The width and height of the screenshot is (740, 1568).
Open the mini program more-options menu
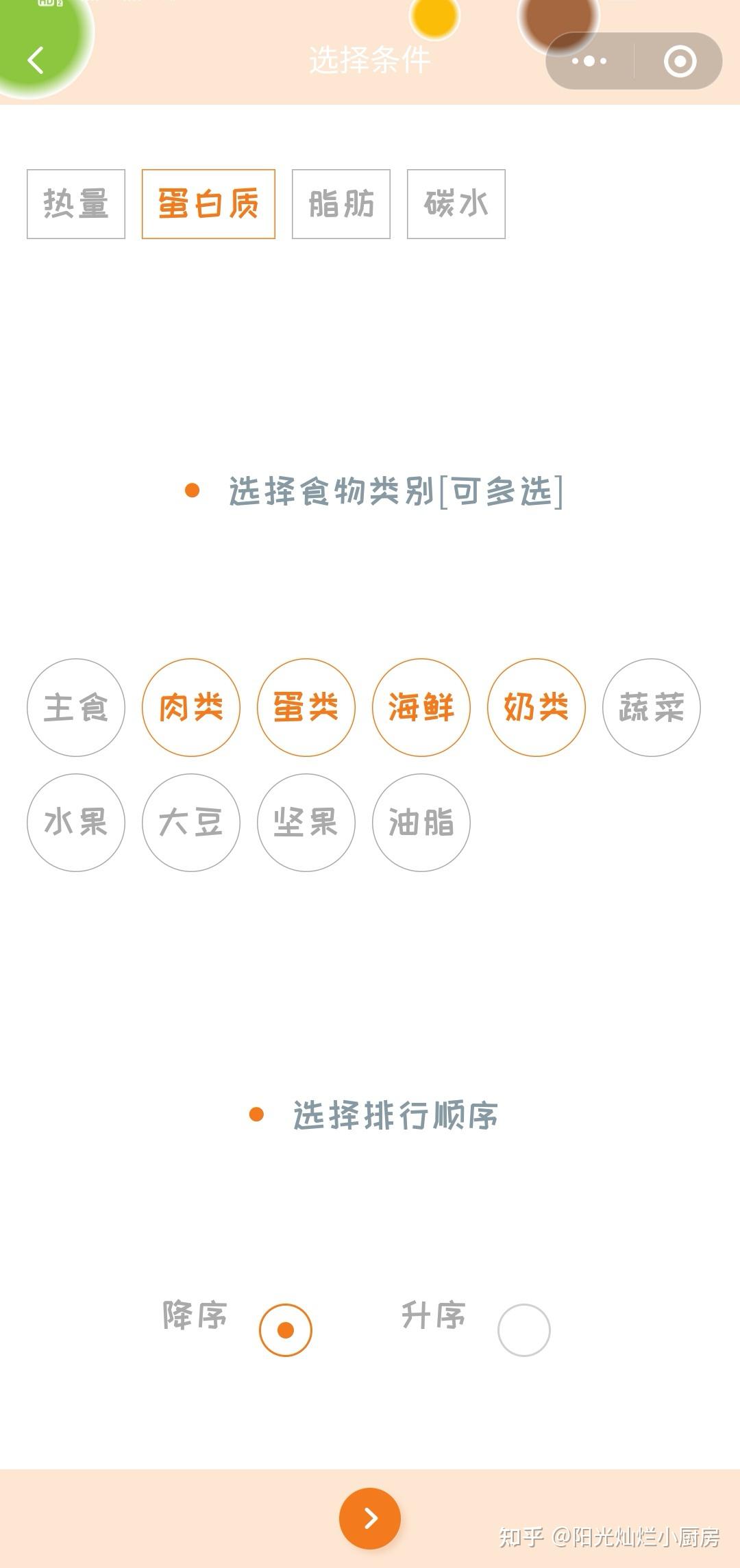(x=589, y=61)
